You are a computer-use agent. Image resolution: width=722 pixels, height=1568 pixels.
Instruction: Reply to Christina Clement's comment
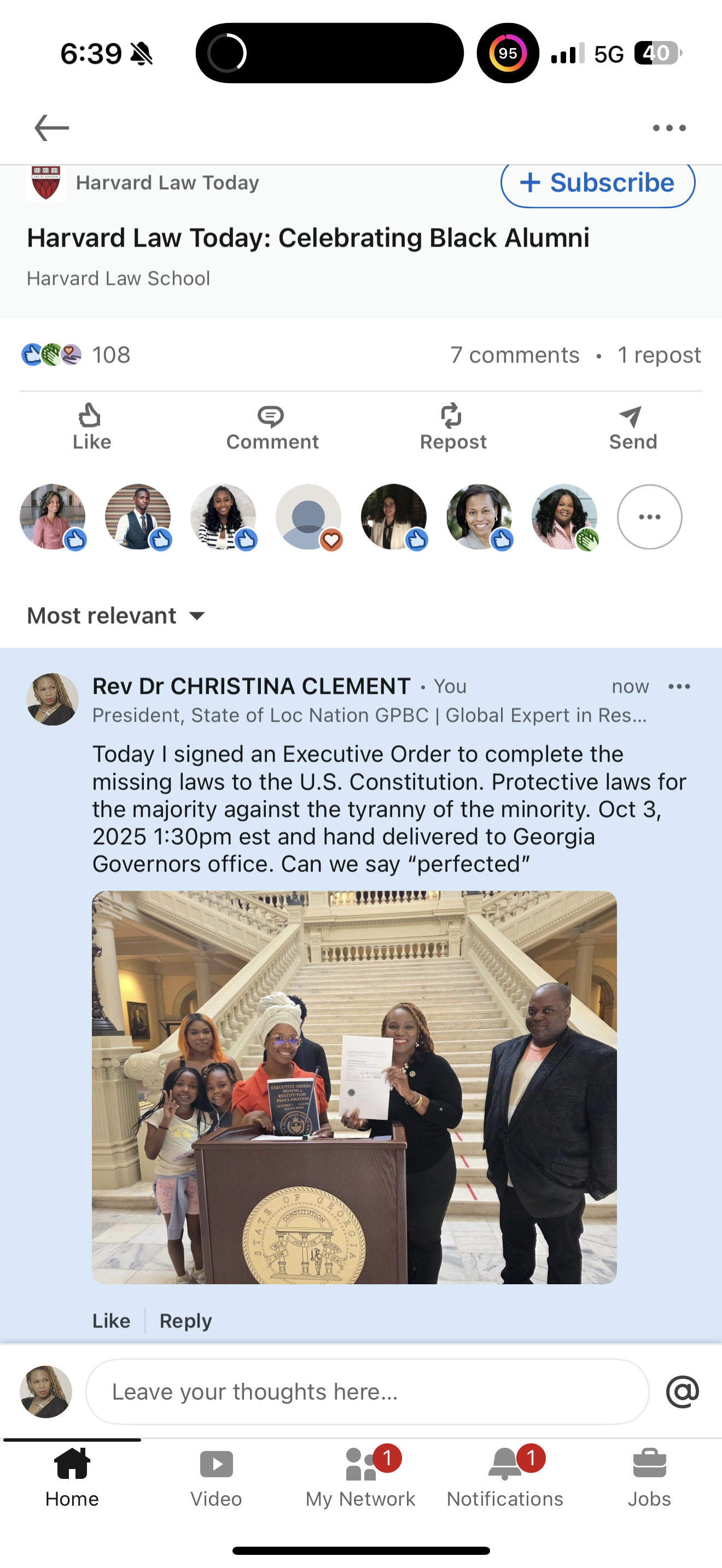185,1320
